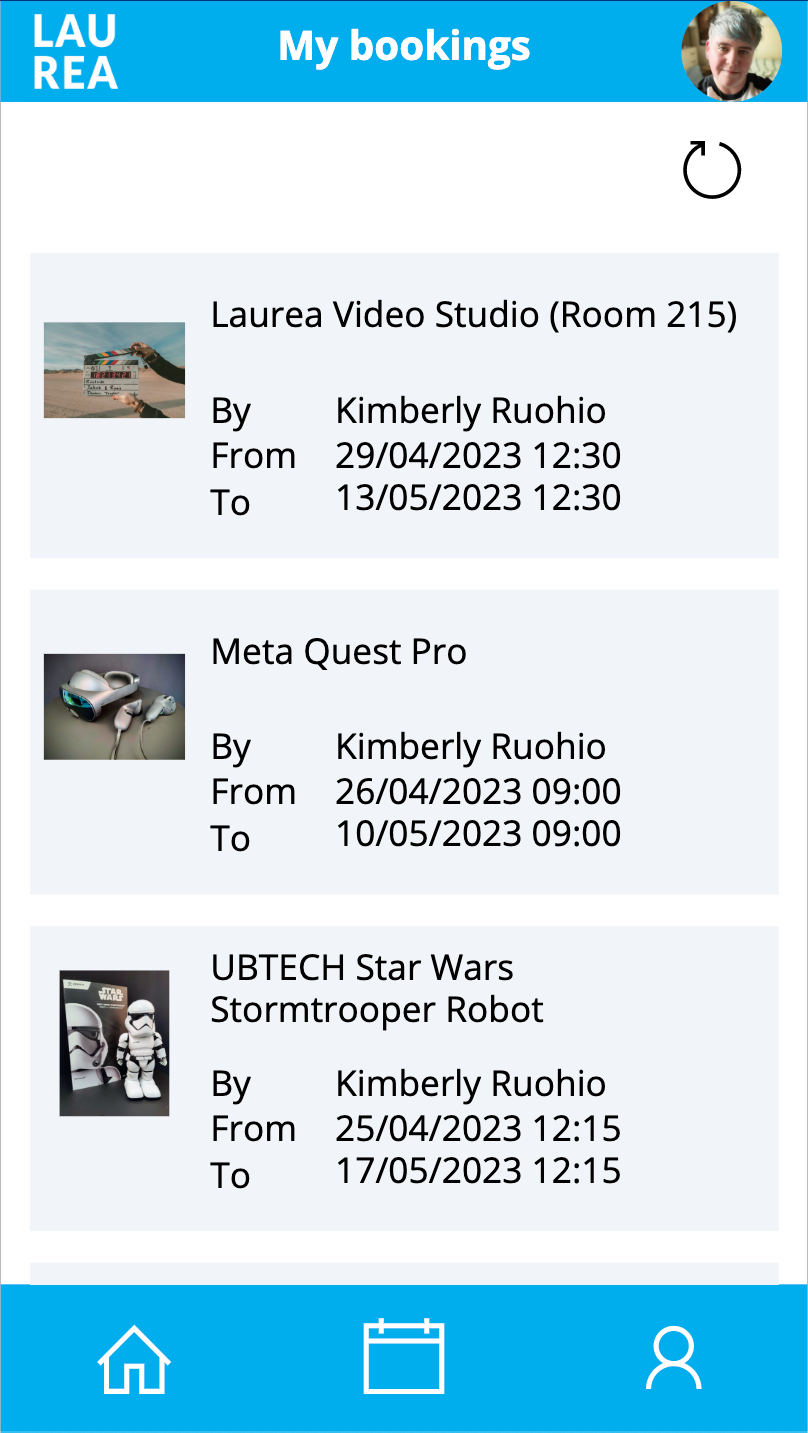Image resolution: width=808 pixels, height=1433 pixels.
Task: Select the end date of the Stormtrooper booking
Action: 477,1170
